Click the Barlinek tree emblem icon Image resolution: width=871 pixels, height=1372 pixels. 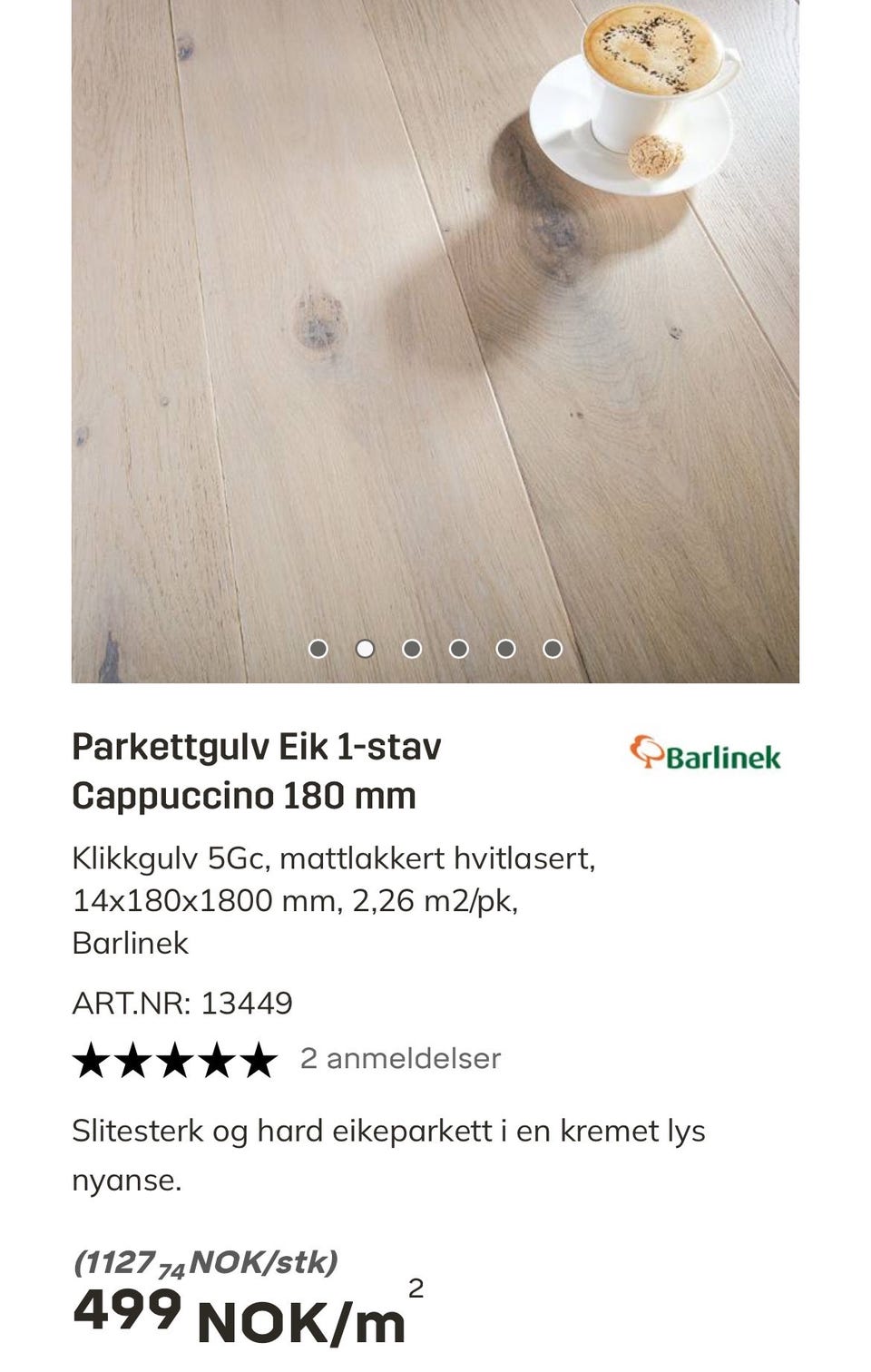click(646, 753)
